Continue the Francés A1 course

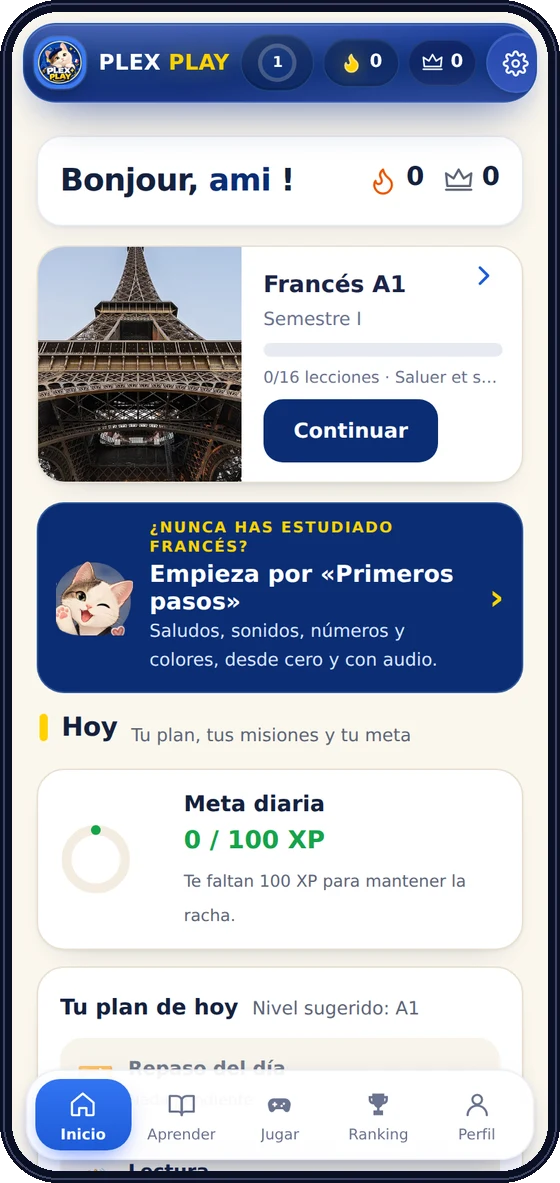350,430
